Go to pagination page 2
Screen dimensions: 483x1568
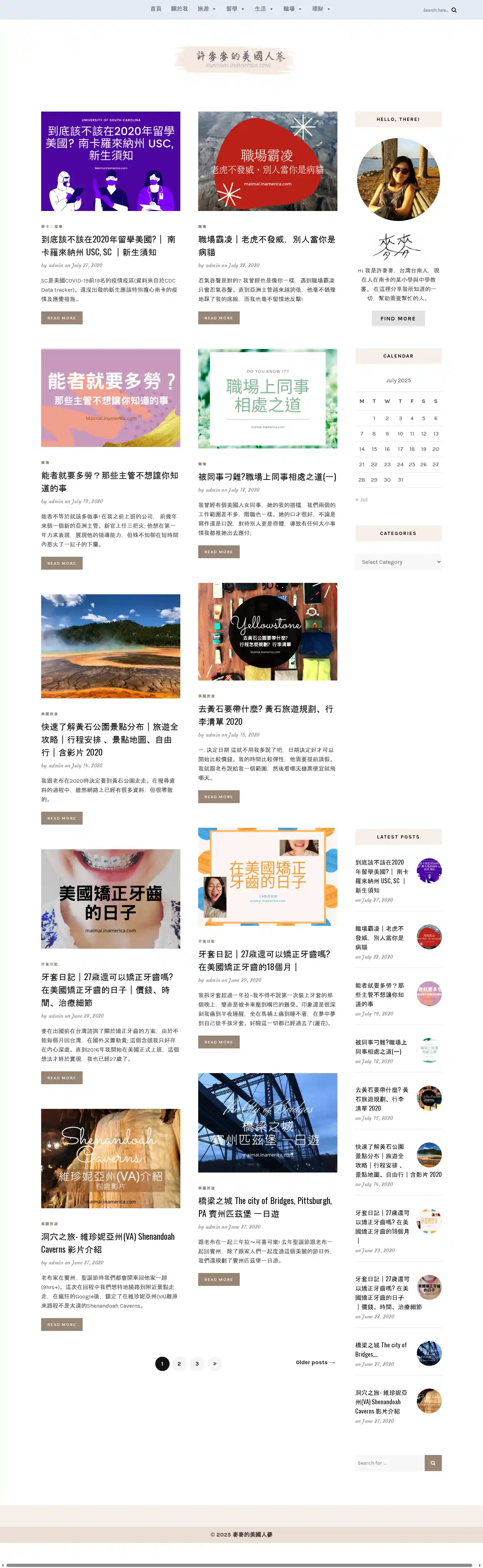pos(179,1363)
